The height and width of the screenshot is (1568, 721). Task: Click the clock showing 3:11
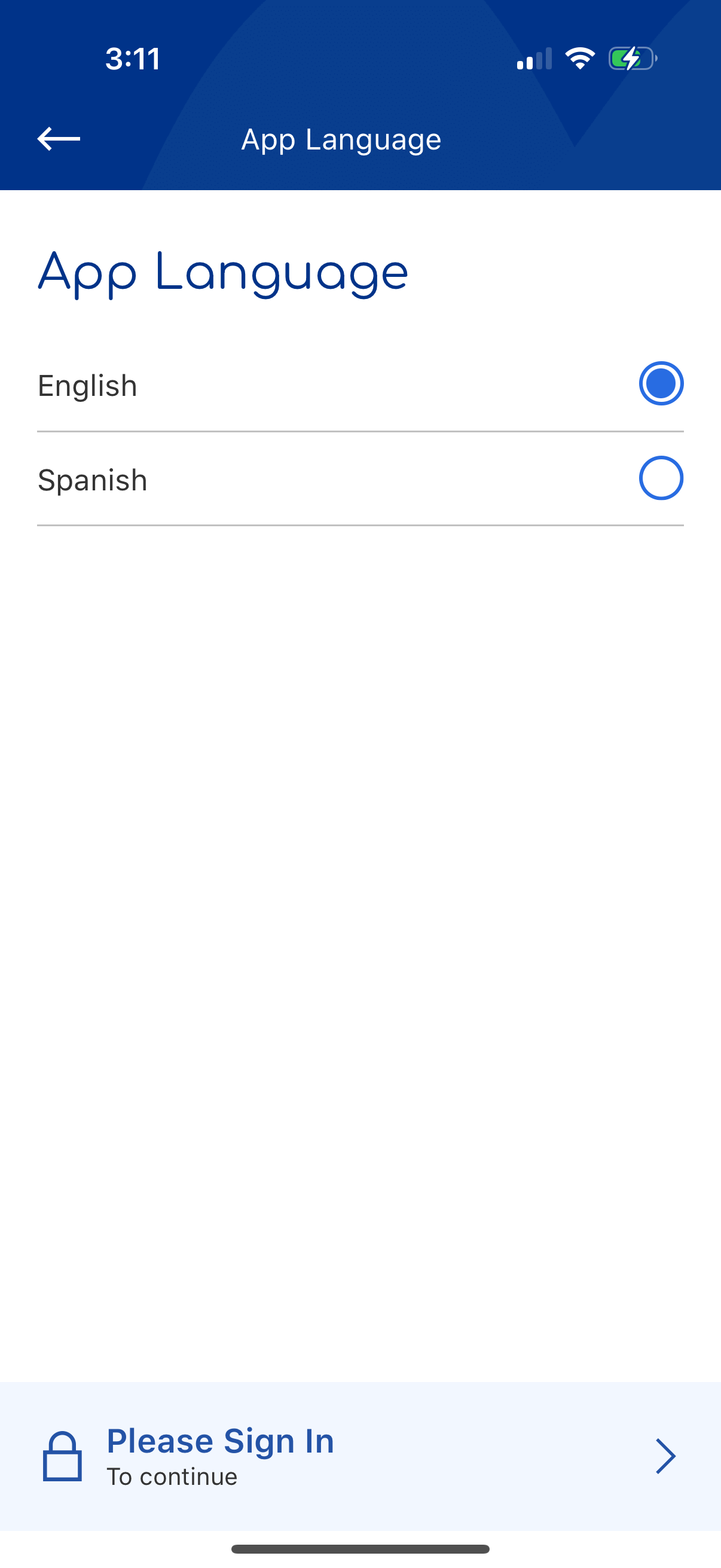133,59
